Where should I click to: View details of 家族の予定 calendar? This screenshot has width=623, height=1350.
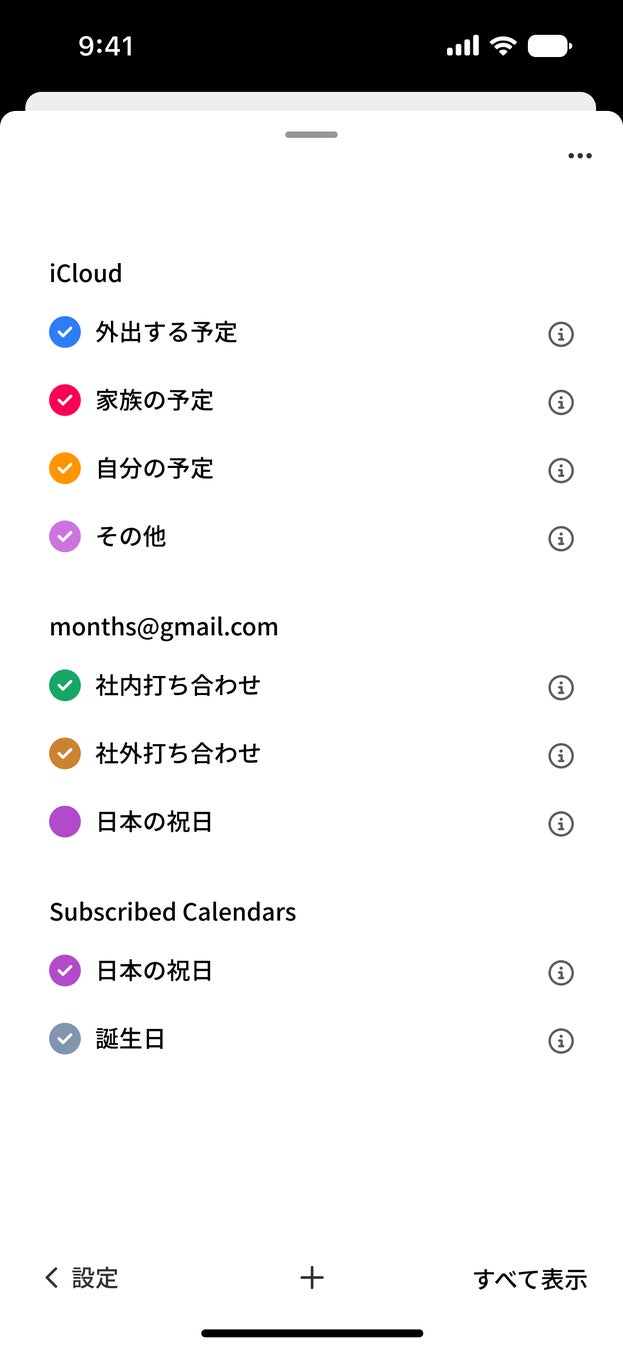(x=561, y=402)
